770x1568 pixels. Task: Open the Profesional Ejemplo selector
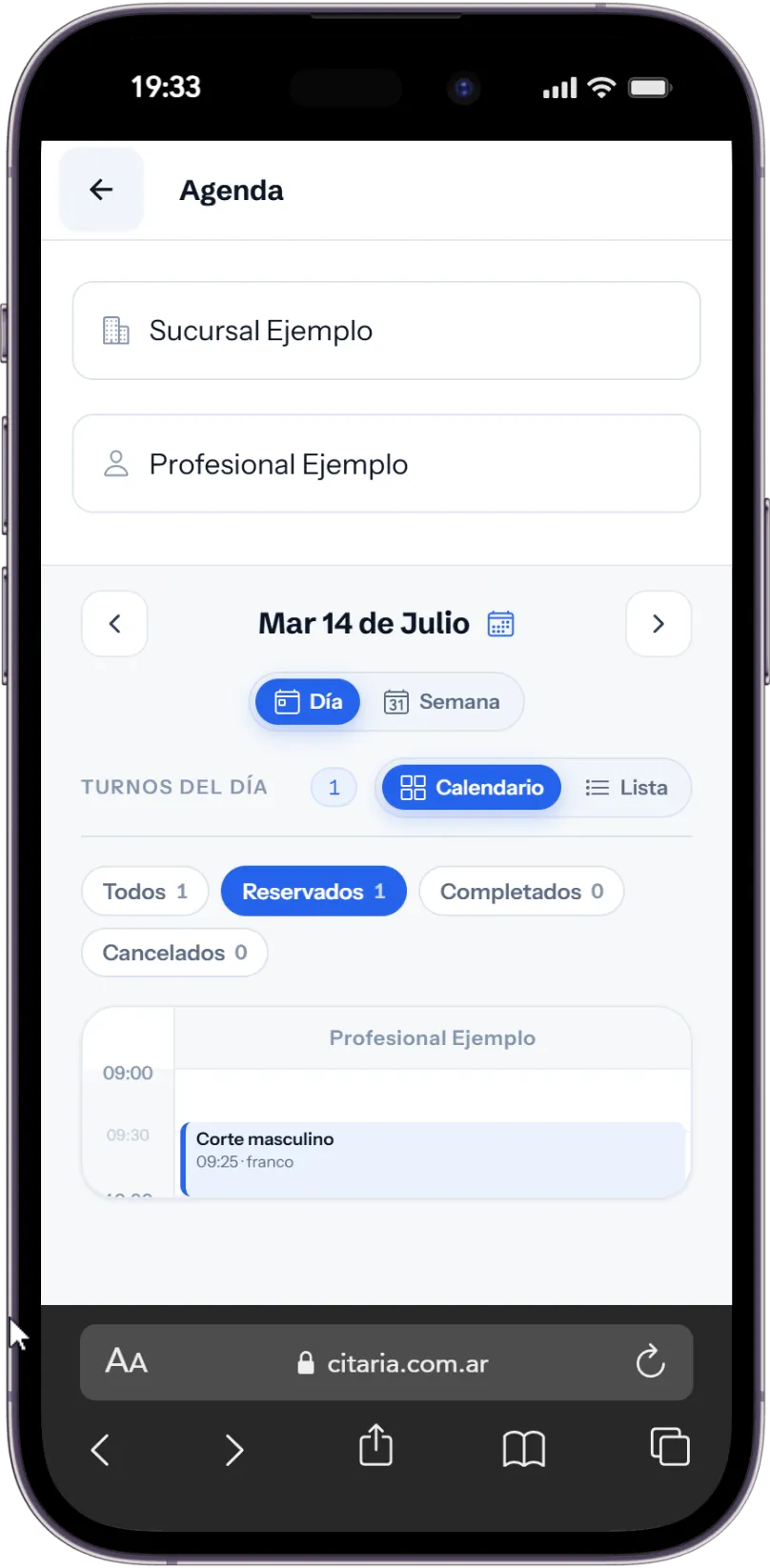[386, 464]
